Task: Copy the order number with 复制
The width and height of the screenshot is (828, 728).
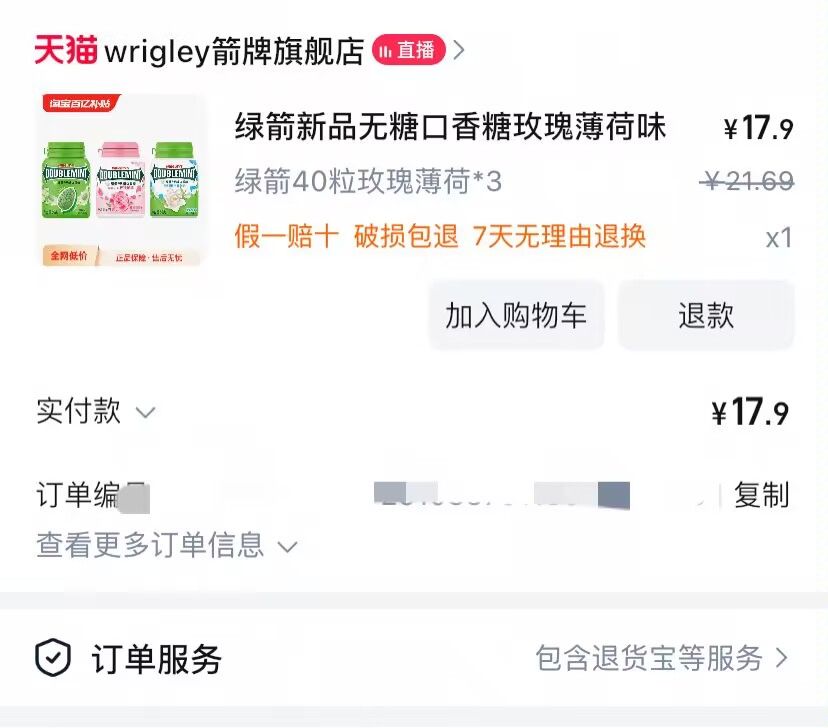Action: [761, 495]
